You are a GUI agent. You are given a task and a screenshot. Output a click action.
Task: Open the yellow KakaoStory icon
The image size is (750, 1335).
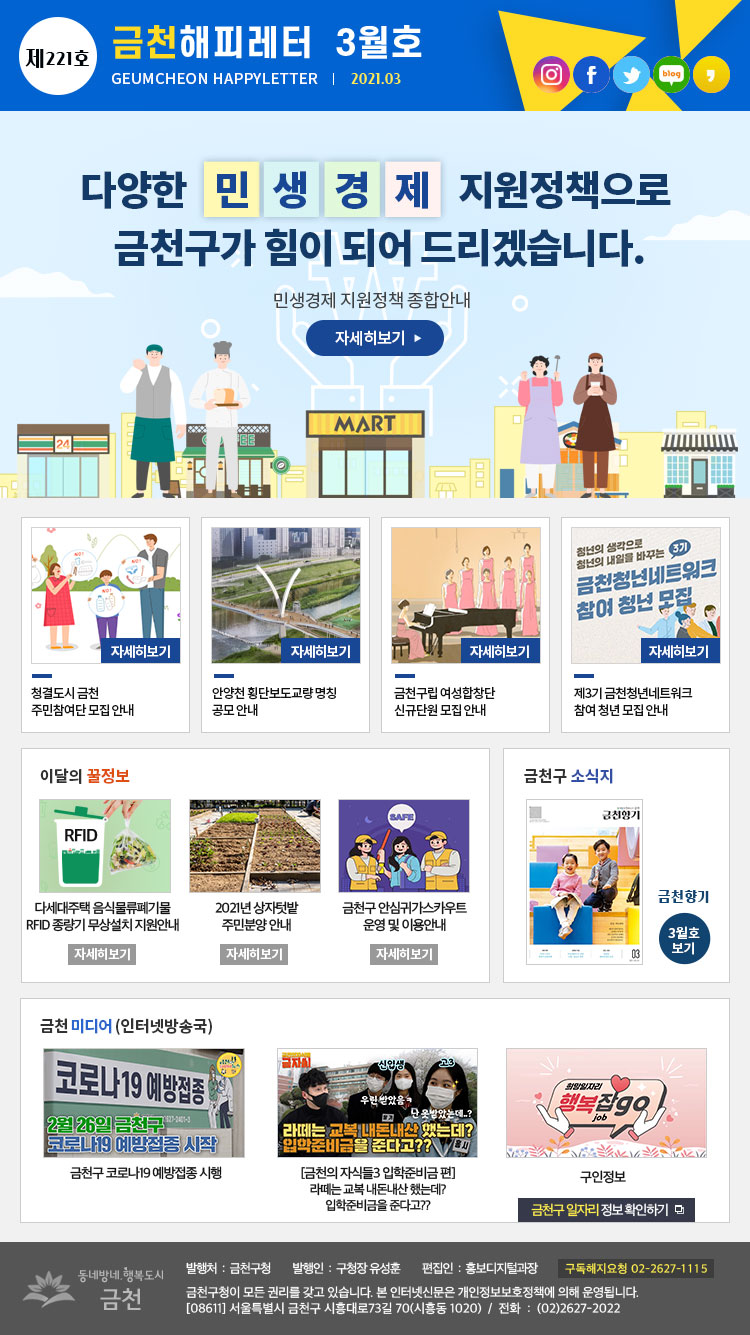tap(711, 74)
